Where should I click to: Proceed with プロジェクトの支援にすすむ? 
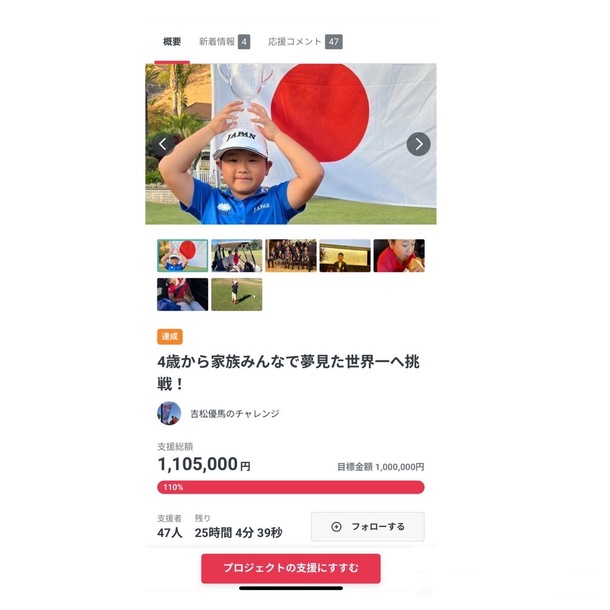(290, 568)
